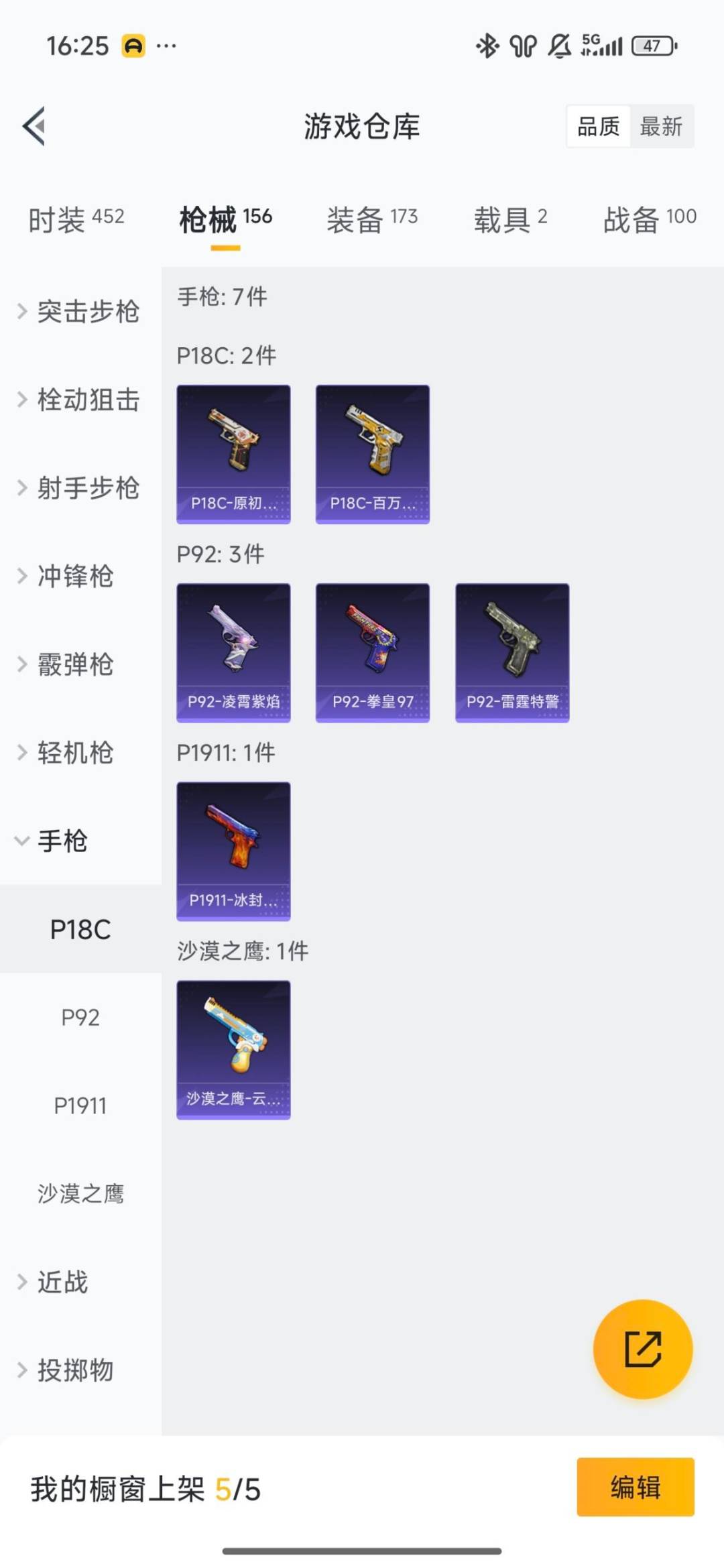Open the P1911-冰封 skin item
724x1568 pixels.
coord(233,851)
